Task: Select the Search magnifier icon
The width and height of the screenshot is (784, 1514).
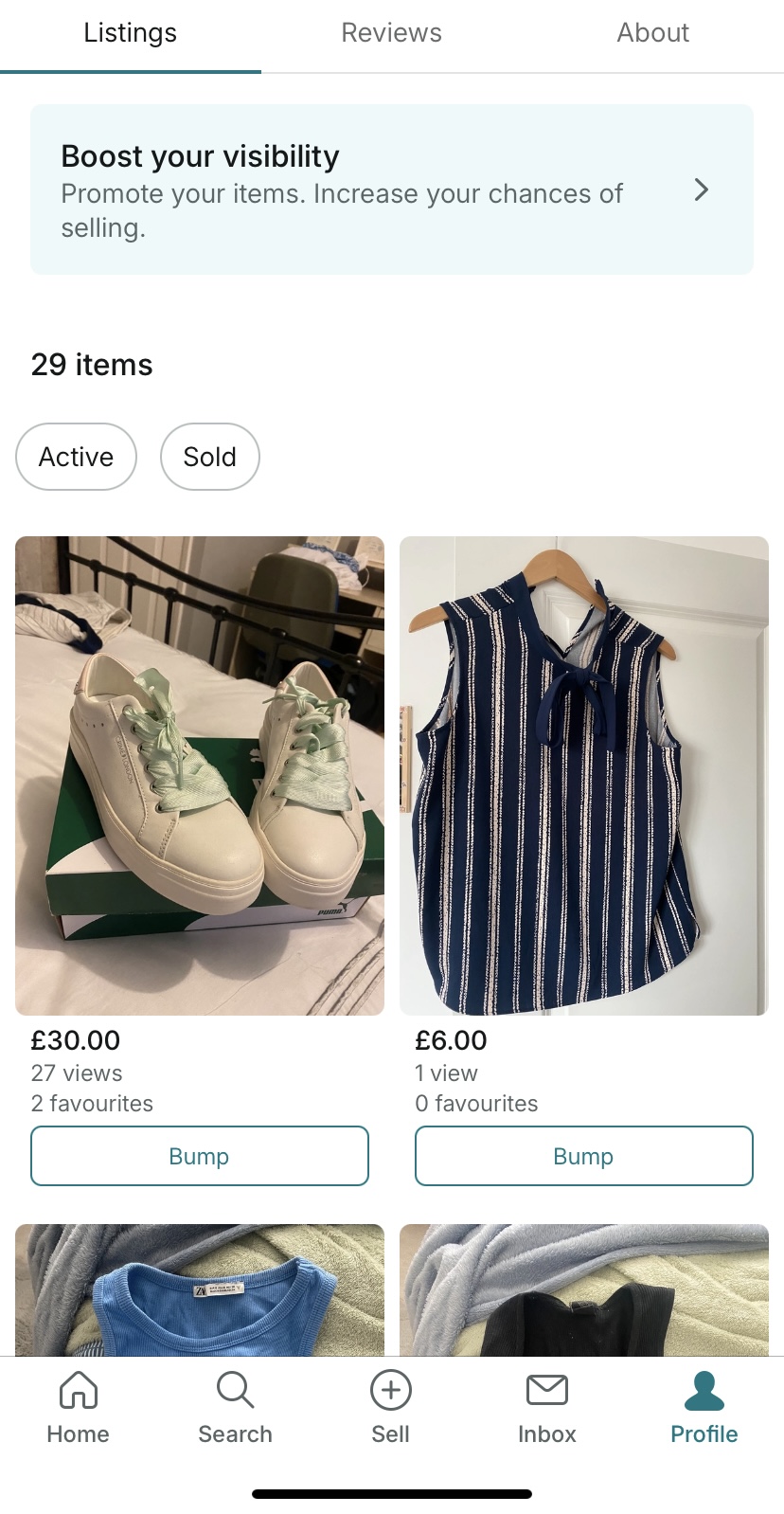Action: pos(234,1391)
